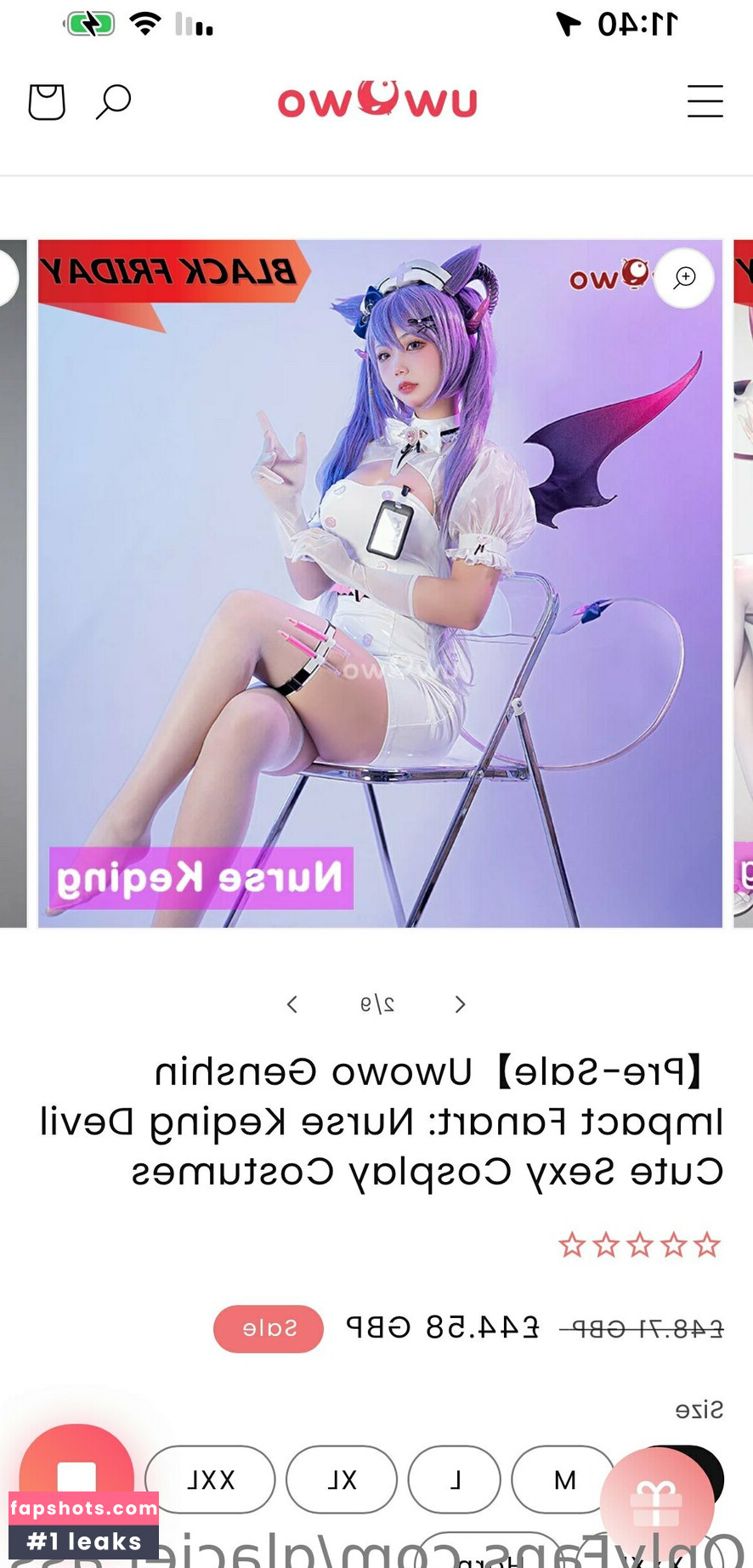Select size M
753x1568 pixels.
564,1480
